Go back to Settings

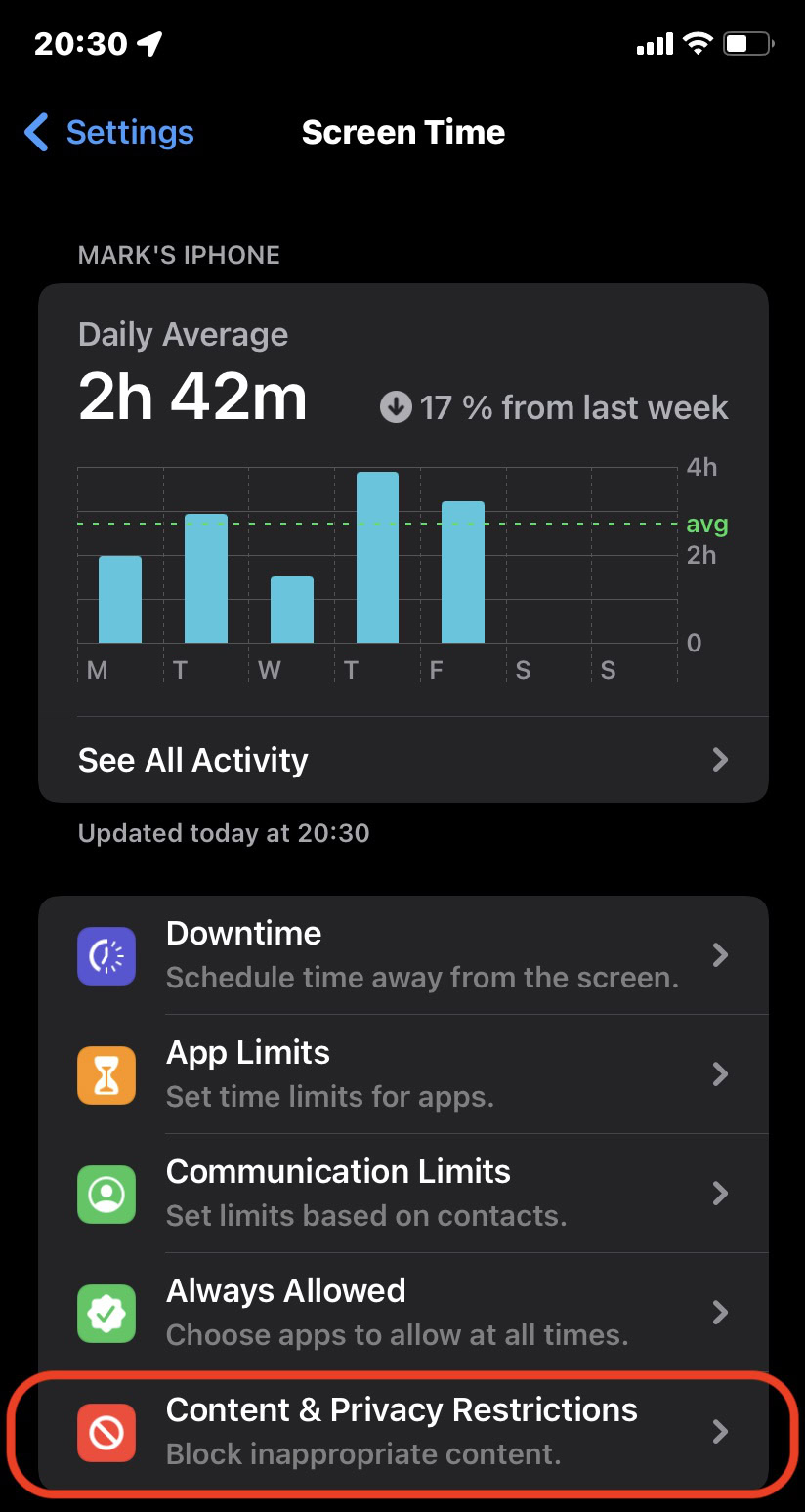tap(109, 133)
